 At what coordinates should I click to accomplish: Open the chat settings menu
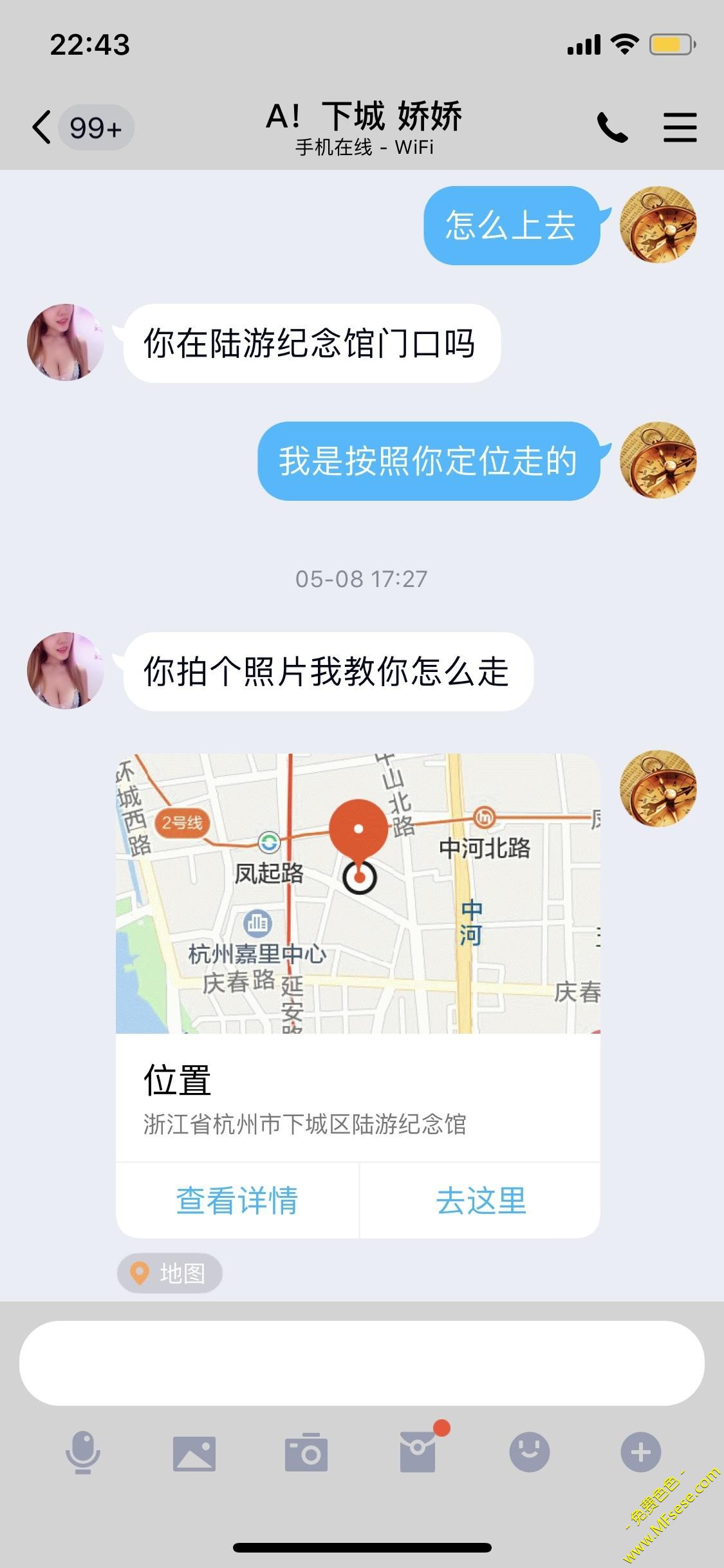[680, 127]
